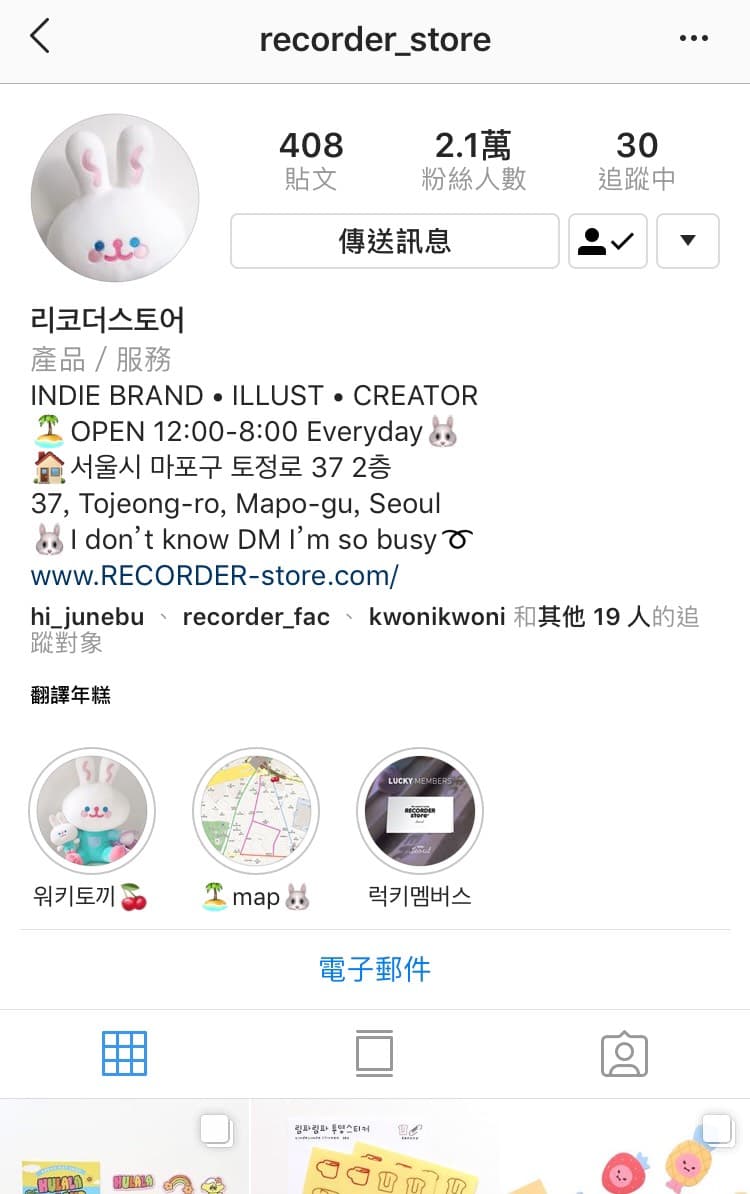Screen dimensions: 750x1194
Task: Open the 럭키멤버스 story highlight
Action: (x=419, y=810)
